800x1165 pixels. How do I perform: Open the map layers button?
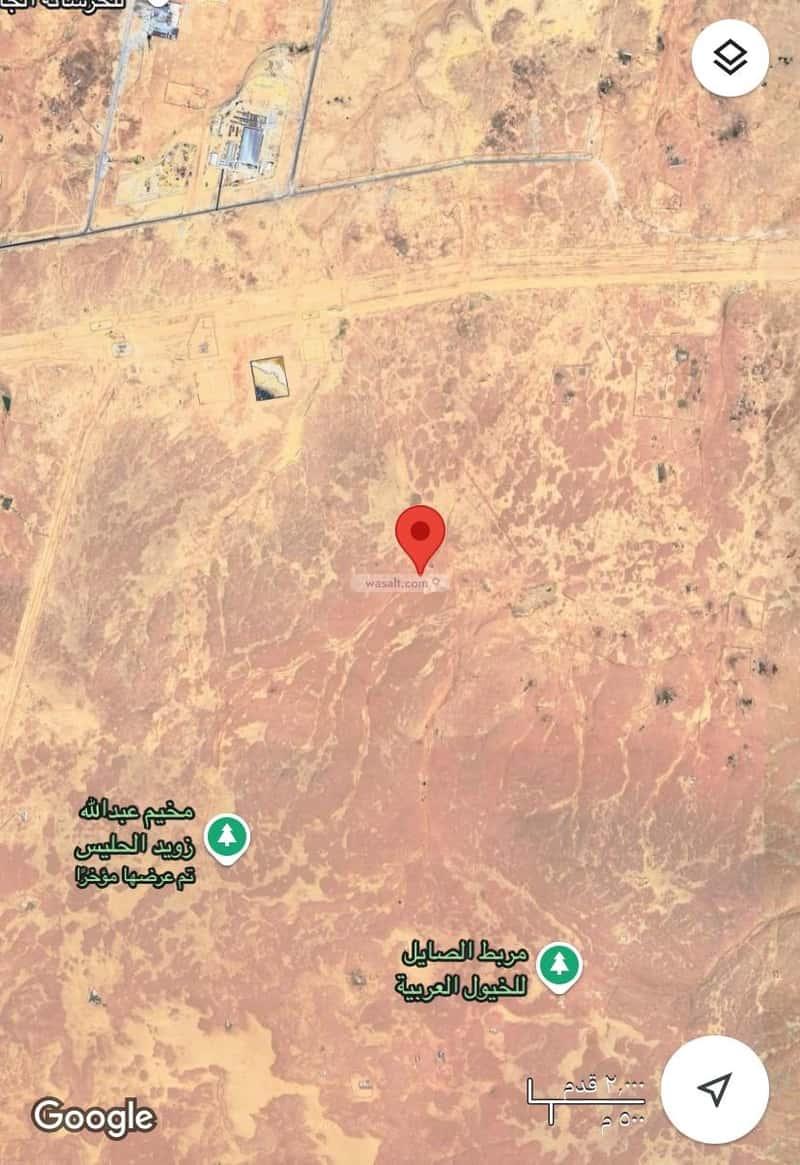point(730,57)
